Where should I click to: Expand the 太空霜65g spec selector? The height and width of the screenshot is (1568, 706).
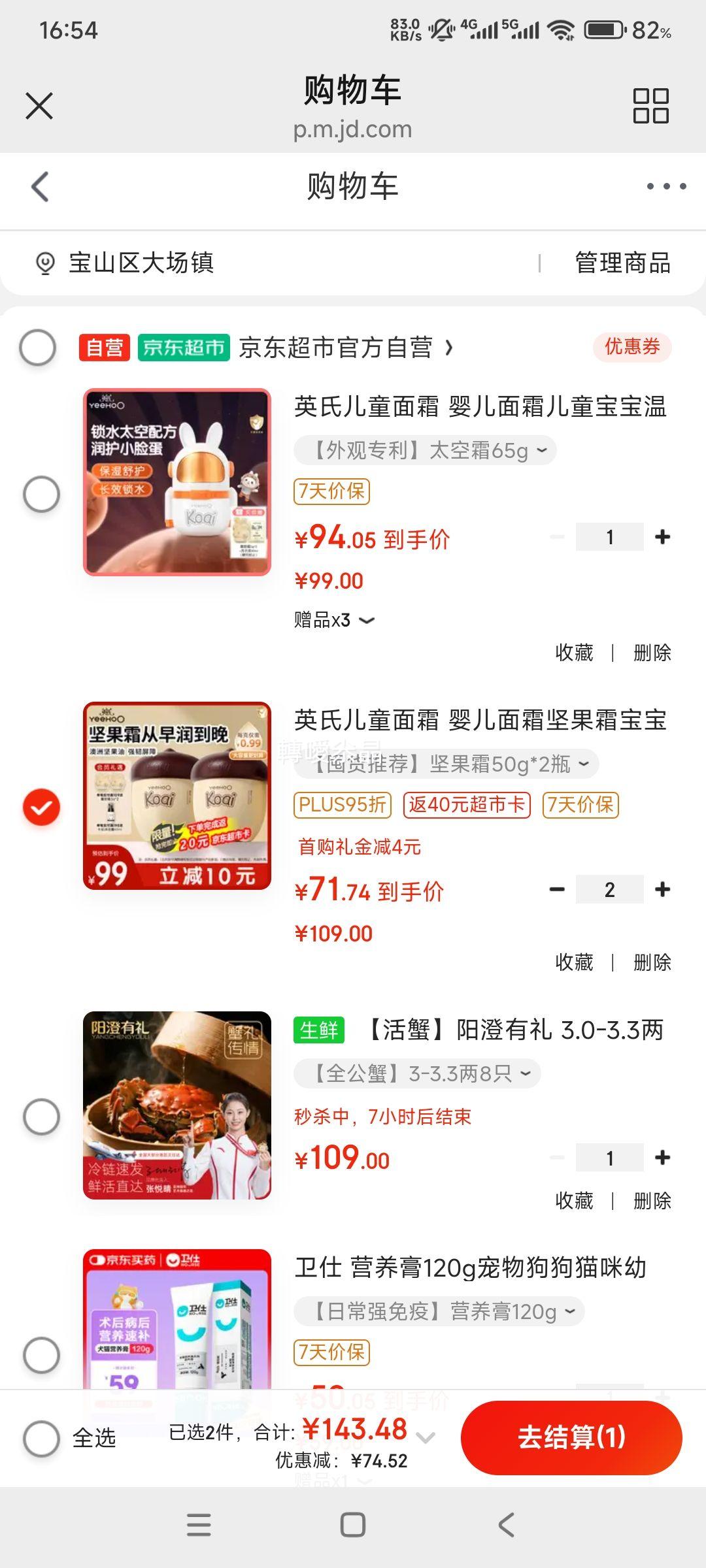click(x=422, y=450)
